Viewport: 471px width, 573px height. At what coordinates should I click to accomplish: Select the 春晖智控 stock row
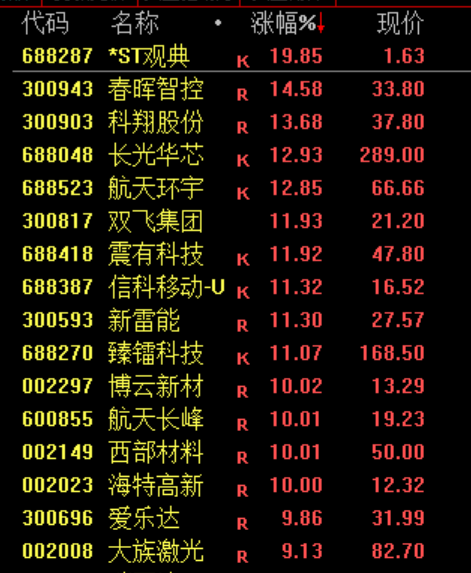235,89
